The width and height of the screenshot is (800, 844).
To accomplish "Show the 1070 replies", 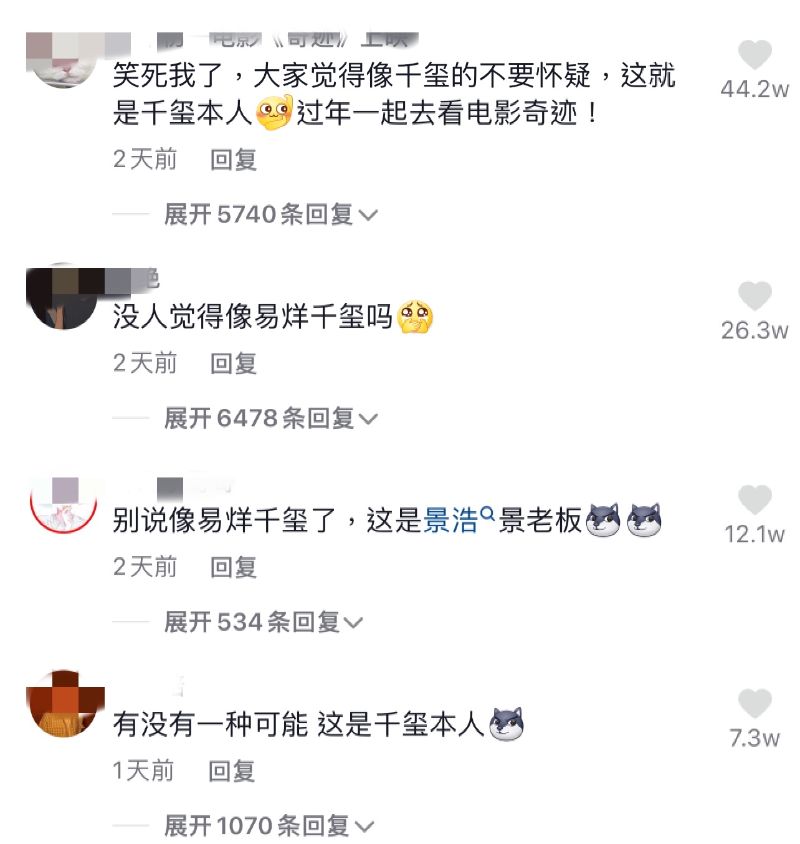I will point(269,826).
